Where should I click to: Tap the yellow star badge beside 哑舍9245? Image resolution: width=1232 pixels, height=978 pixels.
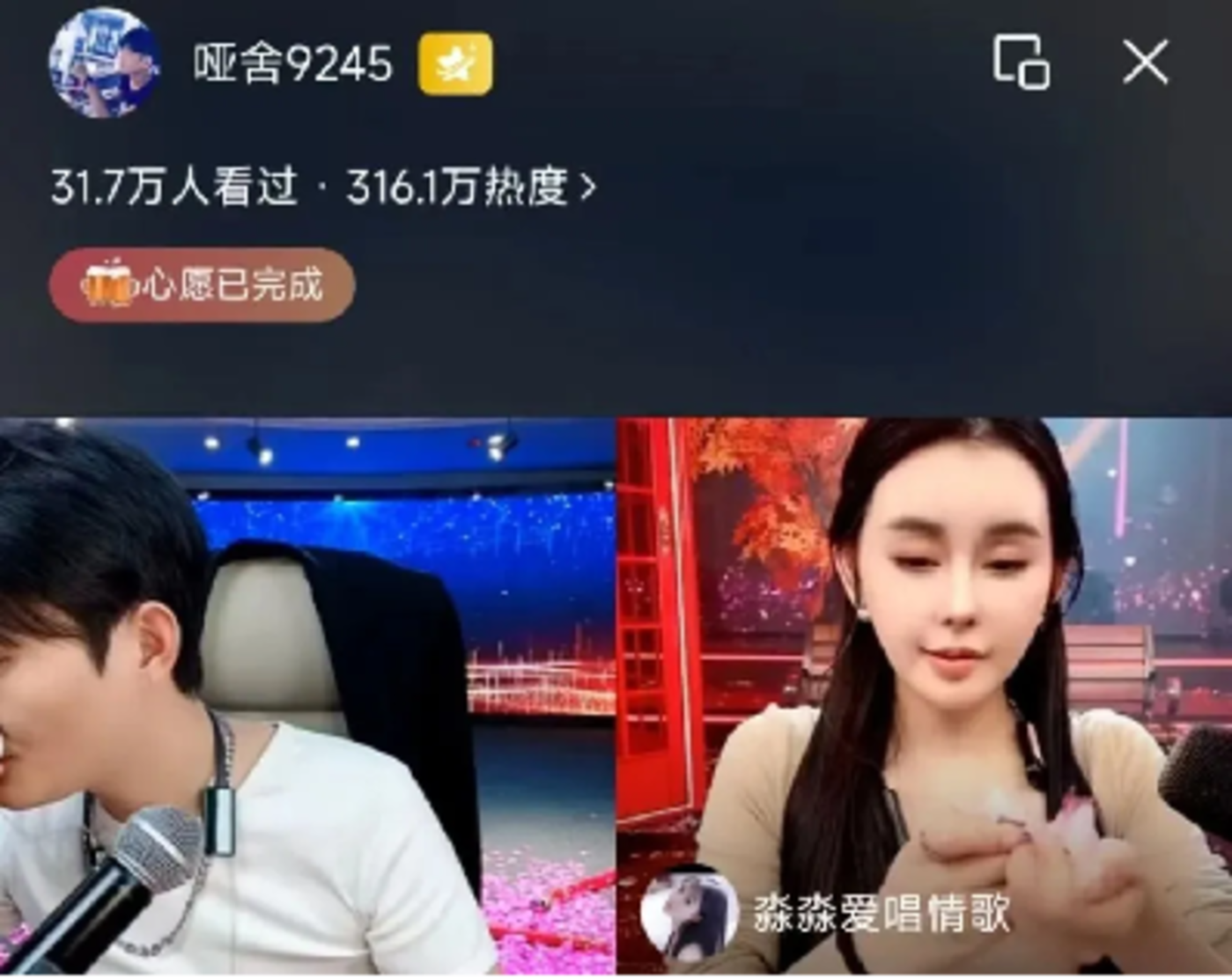coord(455,63)
